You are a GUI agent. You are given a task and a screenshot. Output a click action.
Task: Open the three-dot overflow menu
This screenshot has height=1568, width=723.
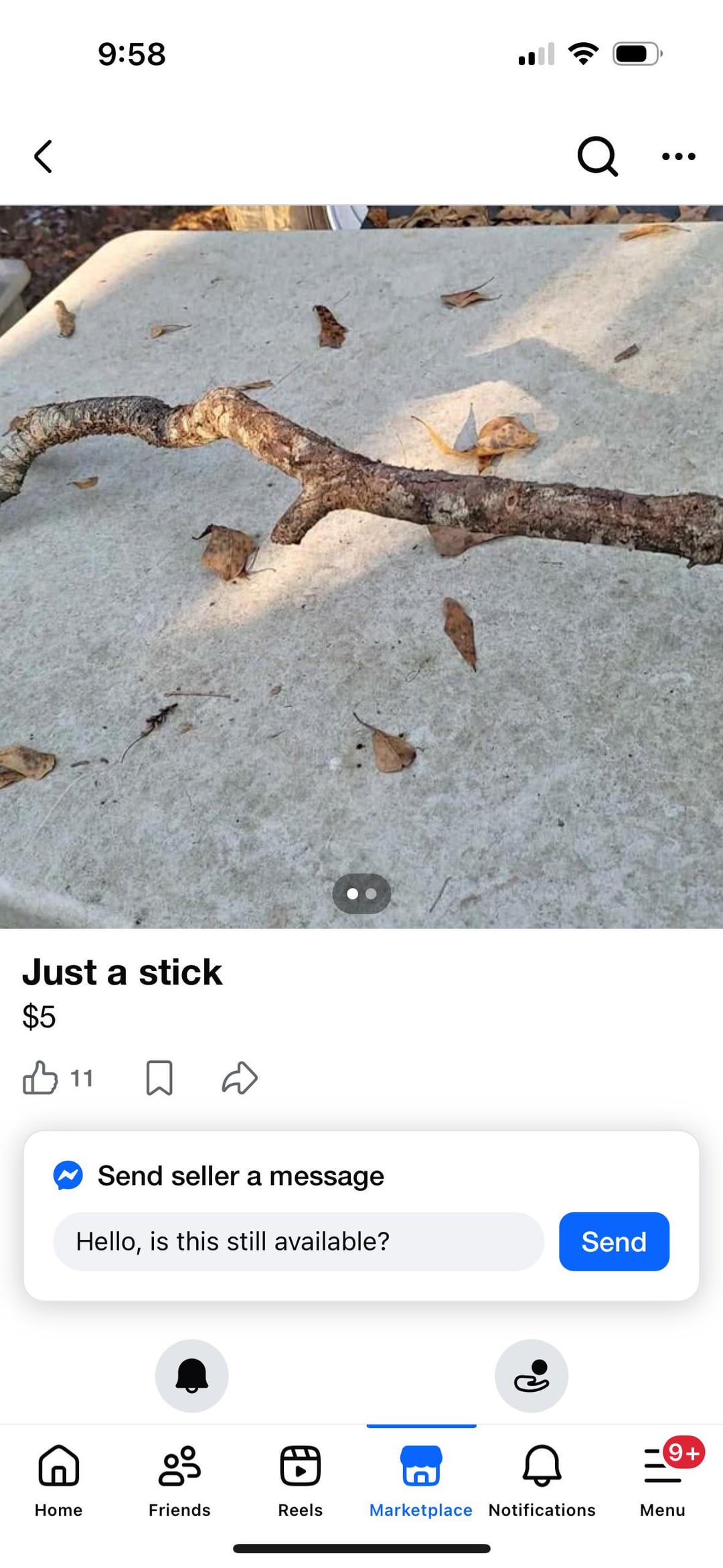click(678, 157)
